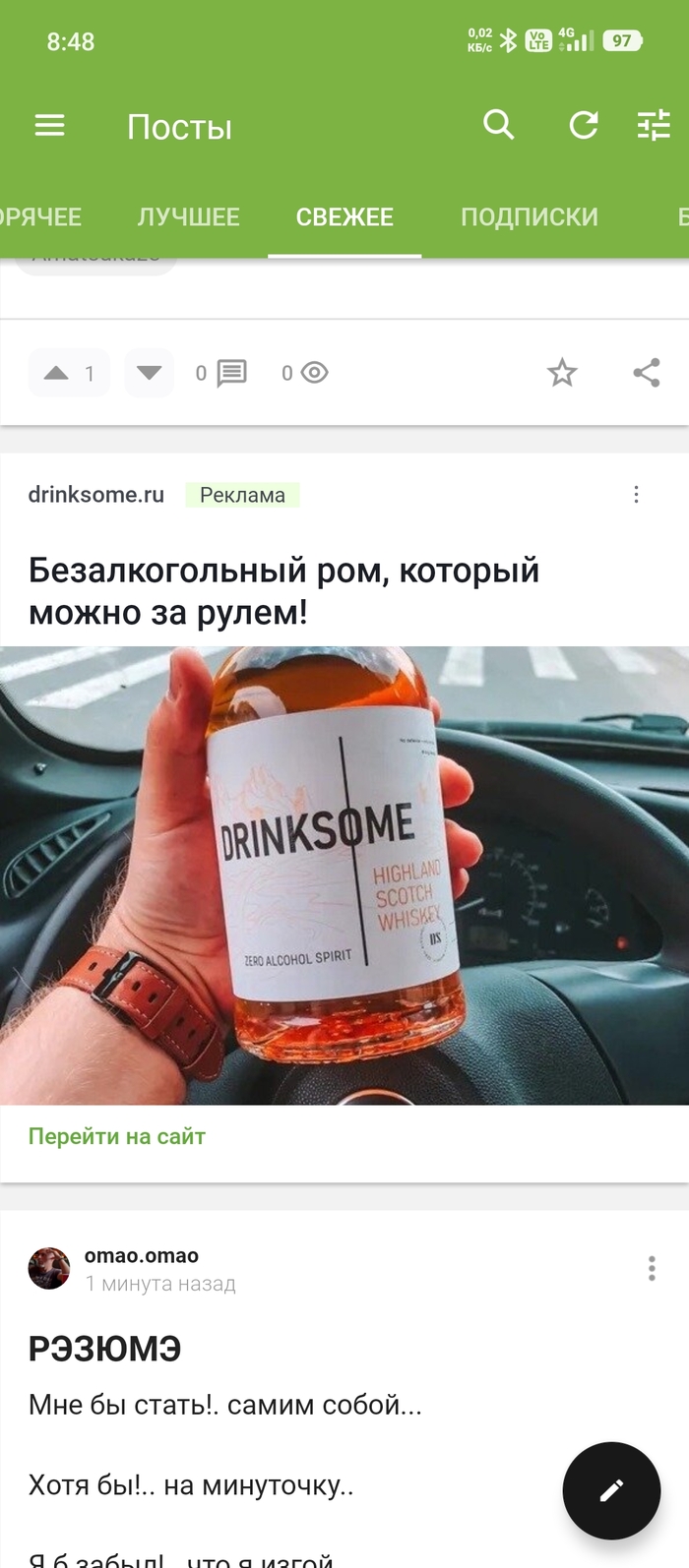Open overflow menu of drinksome.ru ad

click(x=636, y=495)
